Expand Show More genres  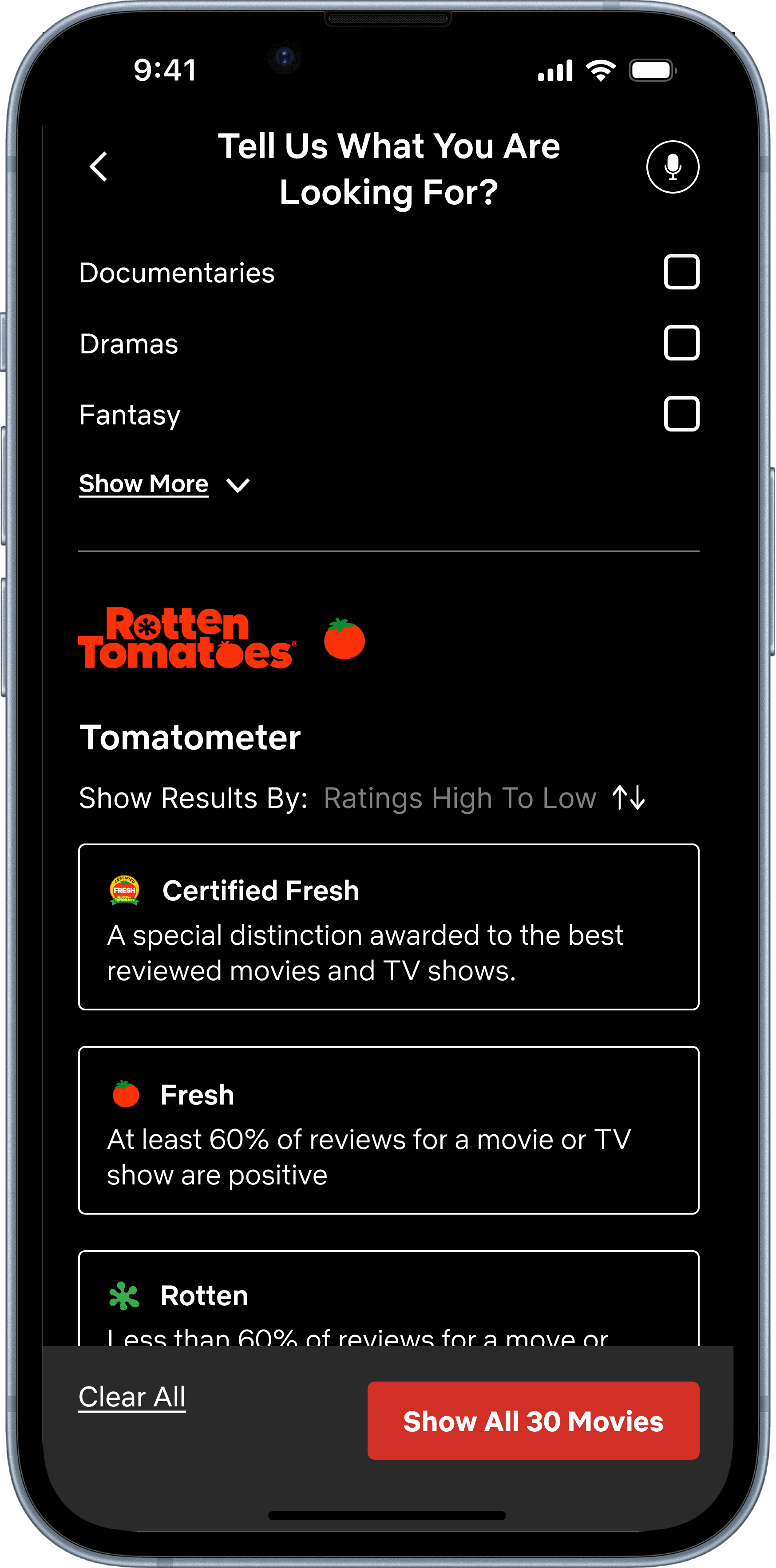[x=164, y=484]
